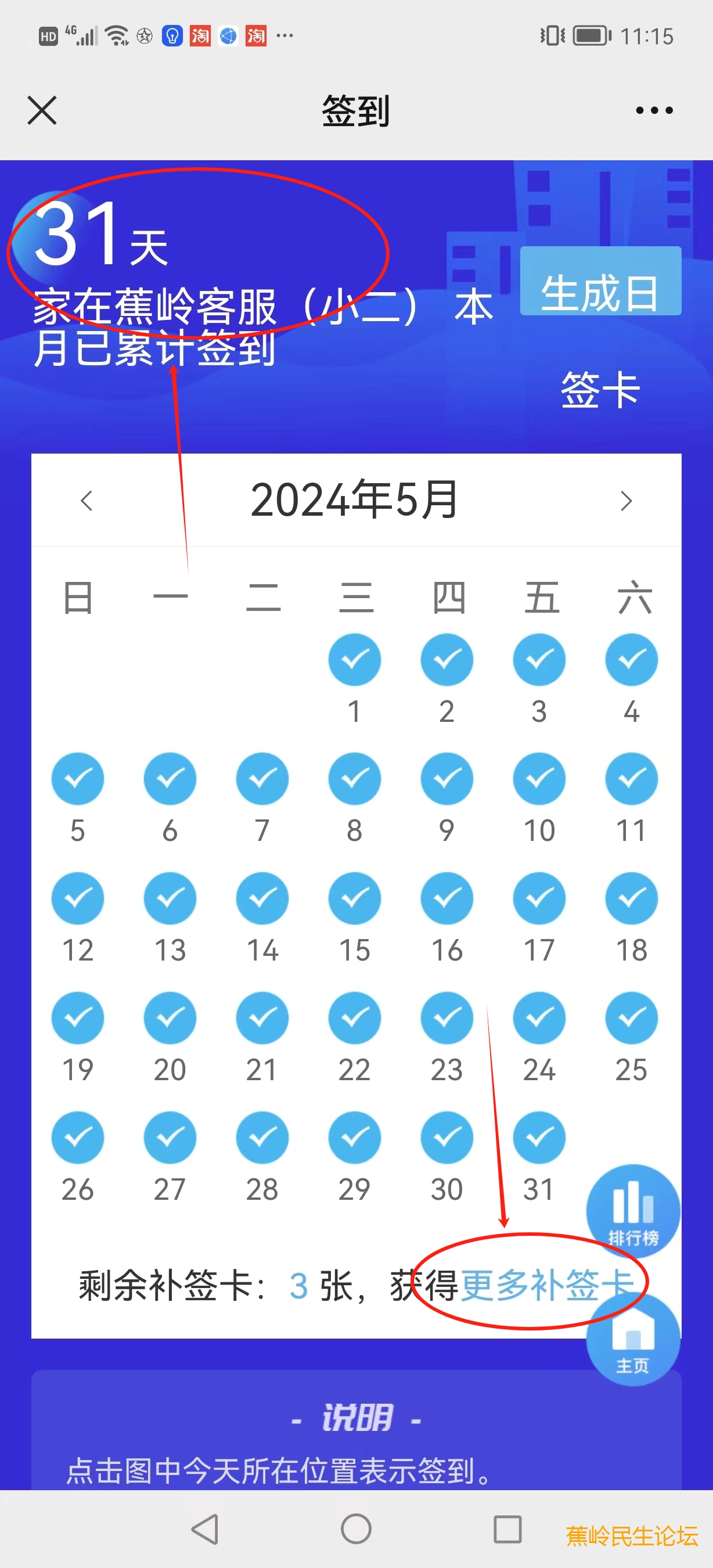This screenshot has width=713, height=1568.
Task: Open the 更多补签卡 link
Action: pyautogui.click(x=547, y=1285)
